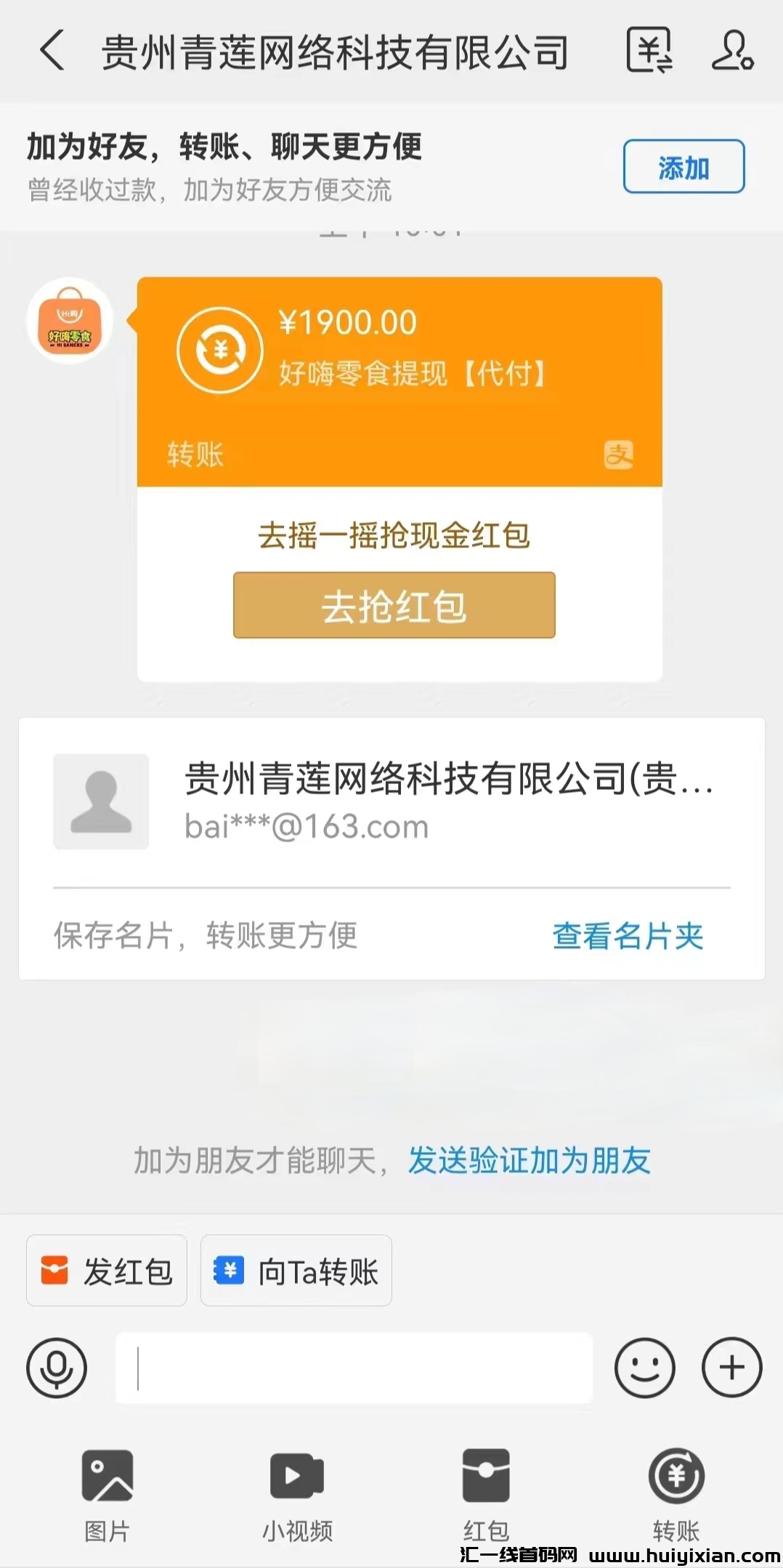Open the 查看名片夹 link
This screenshot has width=783, height=1568.
coord(628,936)
